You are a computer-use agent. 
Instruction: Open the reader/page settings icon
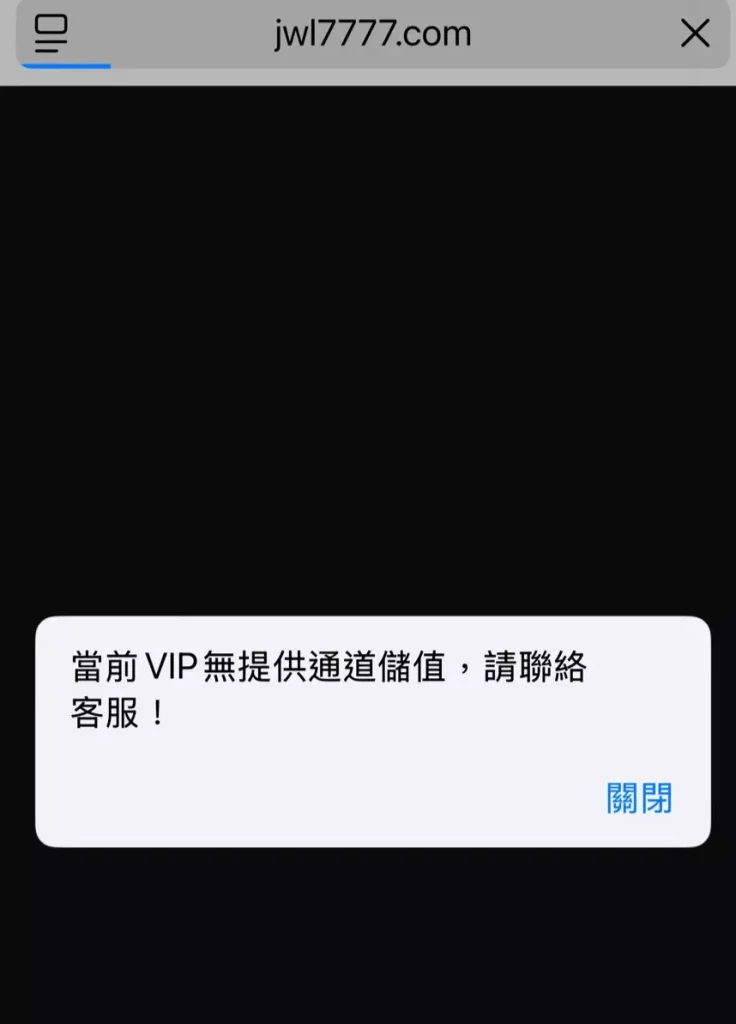(51, 34)
